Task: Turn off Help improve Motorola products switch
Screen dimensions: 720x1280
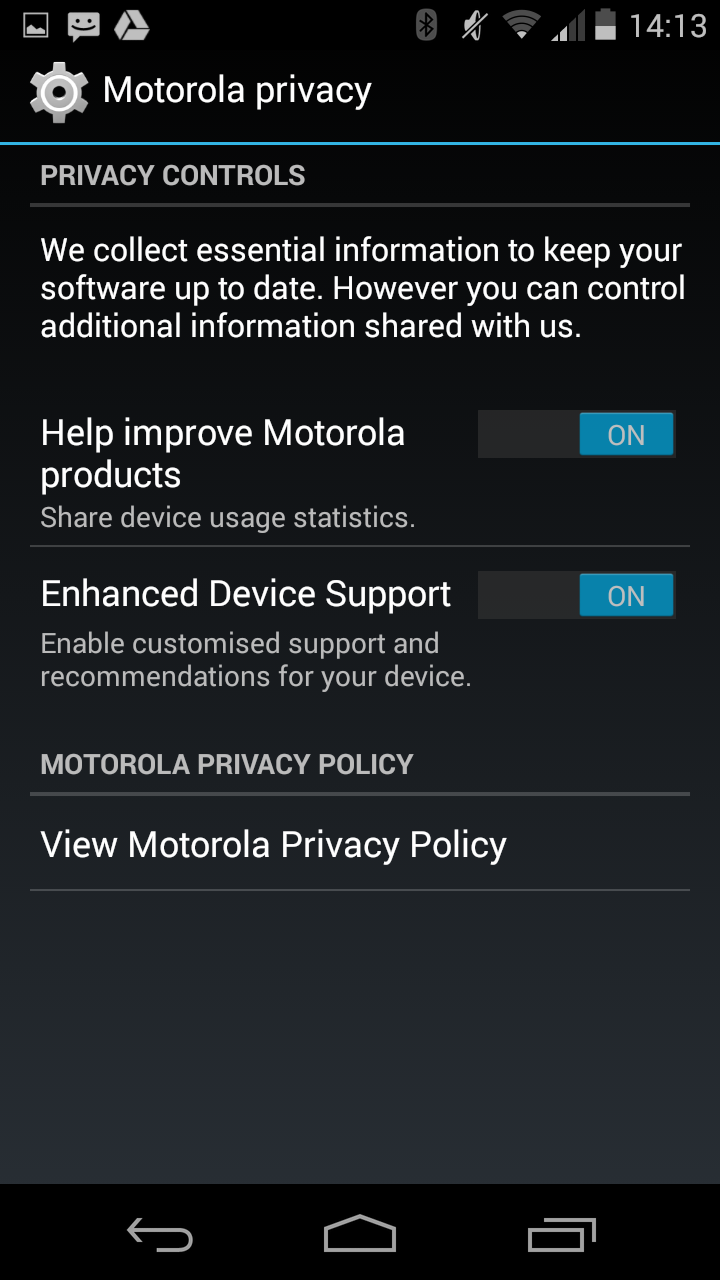Action: point(577,435)
